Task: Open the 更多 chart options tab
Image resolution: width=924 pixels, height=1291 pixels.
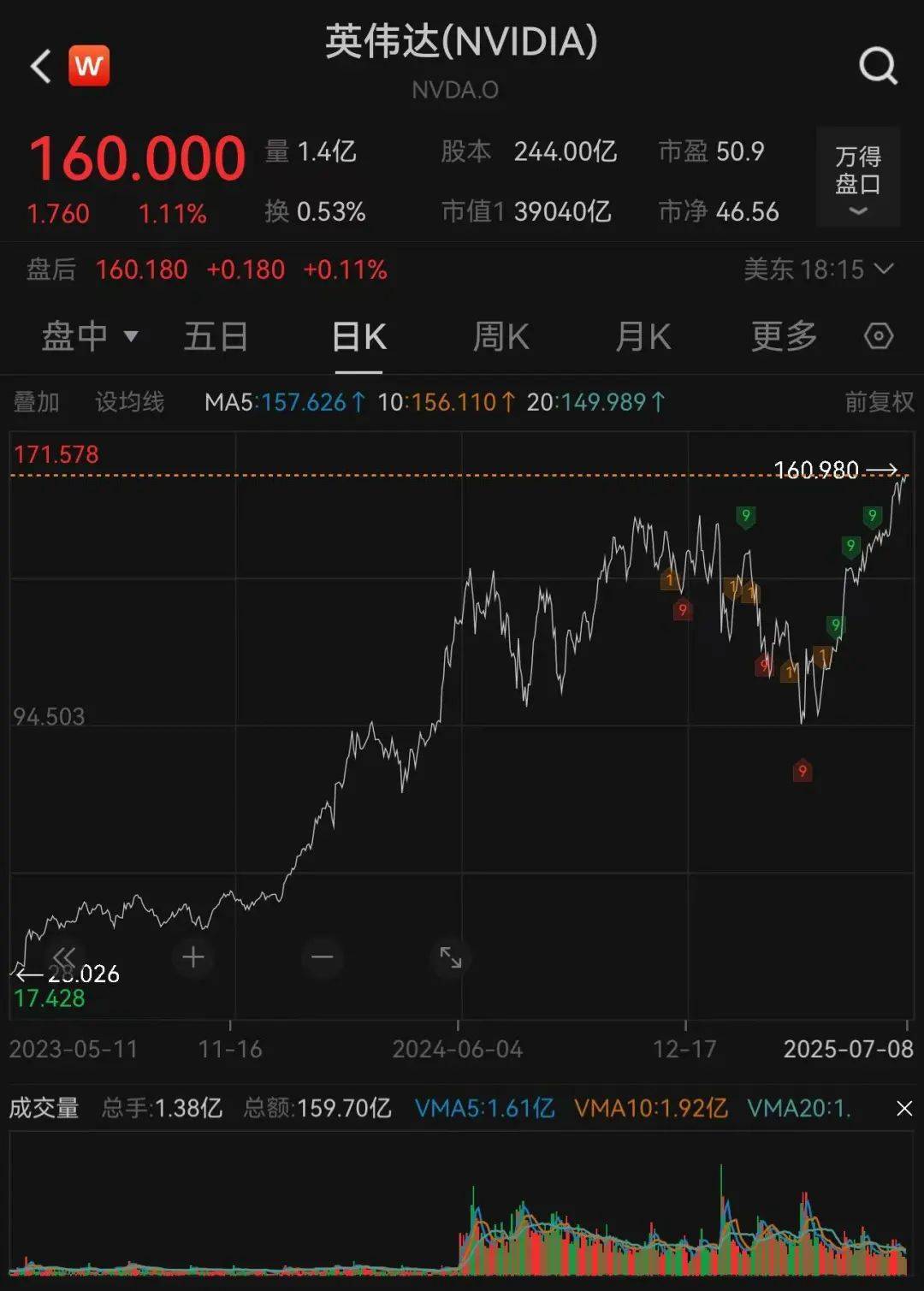Action: point(784,336)
